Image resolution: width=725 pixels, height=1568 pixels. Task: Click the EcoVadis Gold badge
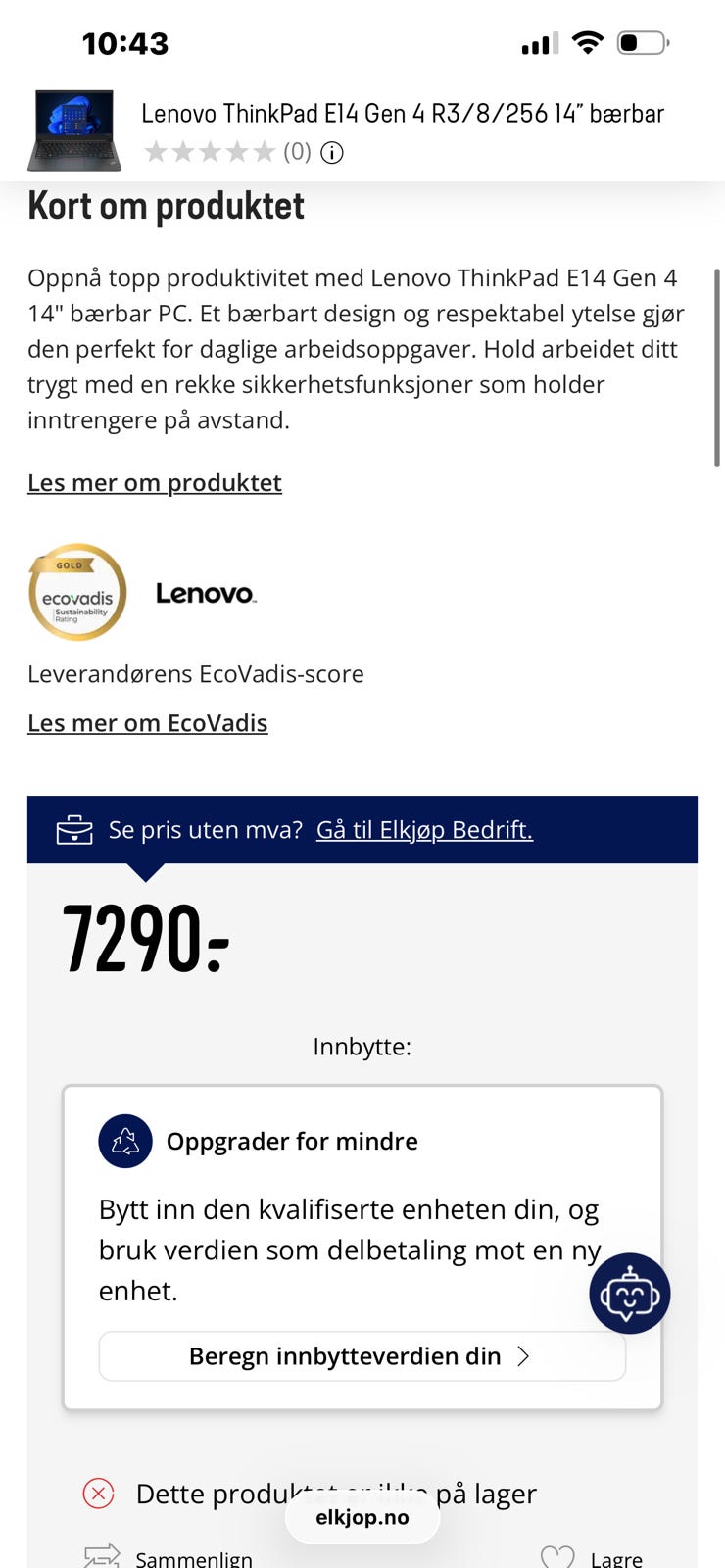(x=76, y=593)
